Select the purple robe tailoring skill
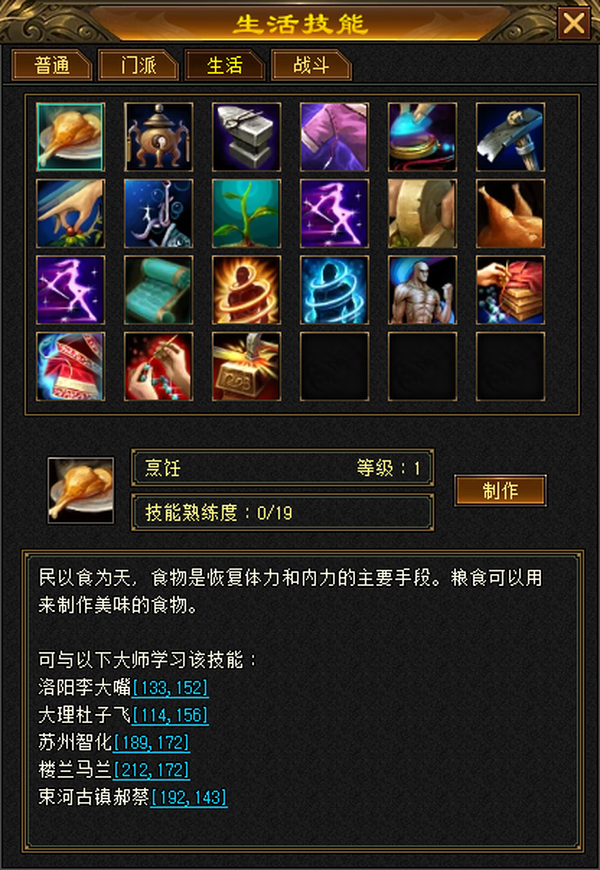 point(334,136)
